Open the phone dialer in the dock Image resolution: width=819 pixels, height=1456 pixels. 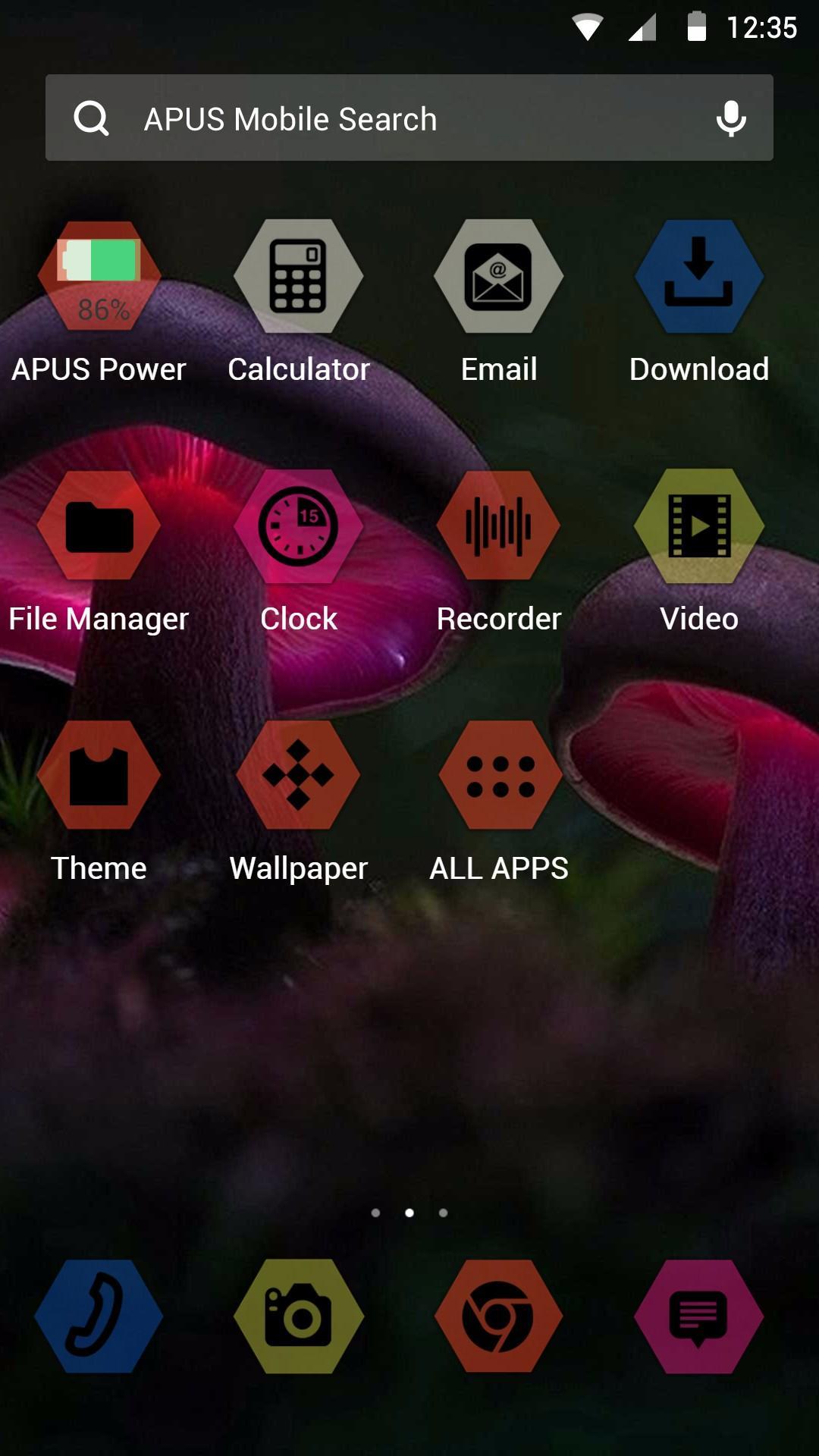[99, 1316]
